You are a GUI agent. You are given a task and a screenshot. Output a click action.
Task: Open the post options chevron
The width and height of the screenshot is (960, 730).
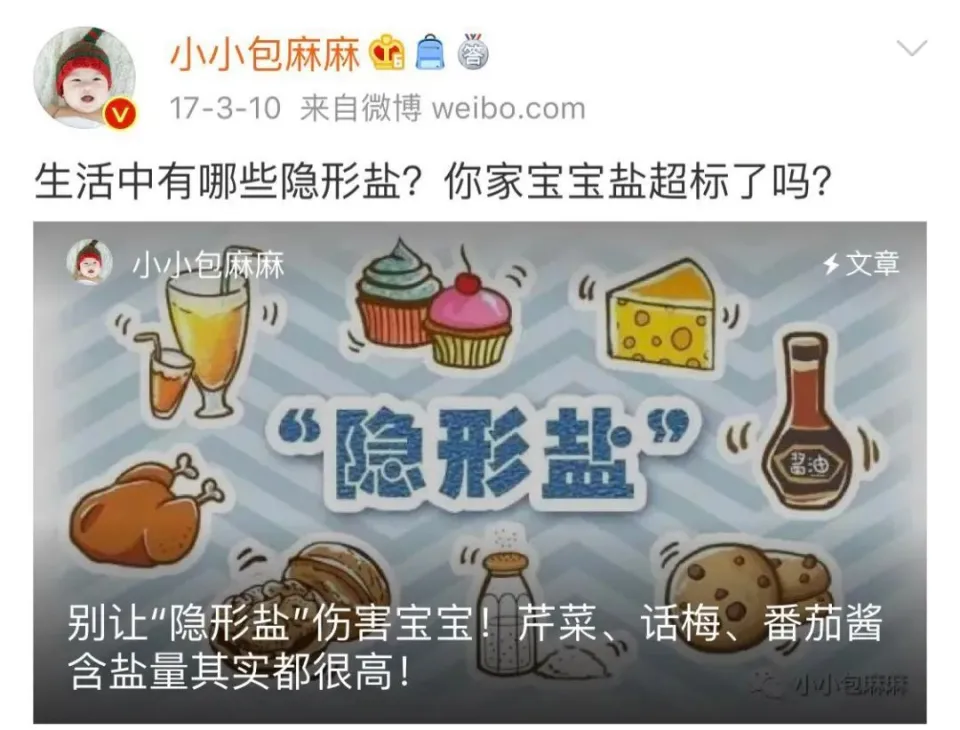911,49
